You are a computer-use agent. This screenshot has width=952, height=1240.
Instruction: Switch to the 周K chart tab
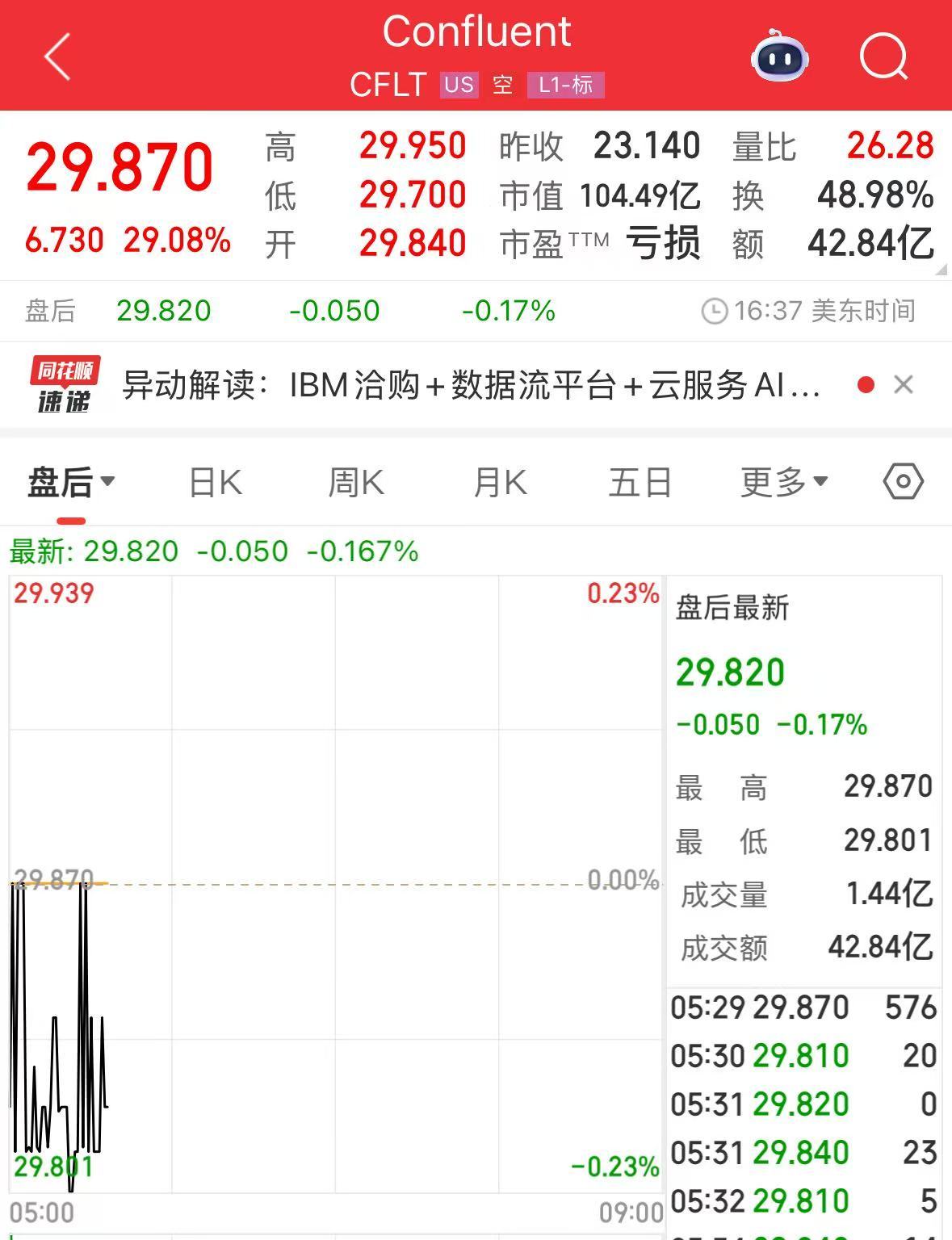pos(356,483)
